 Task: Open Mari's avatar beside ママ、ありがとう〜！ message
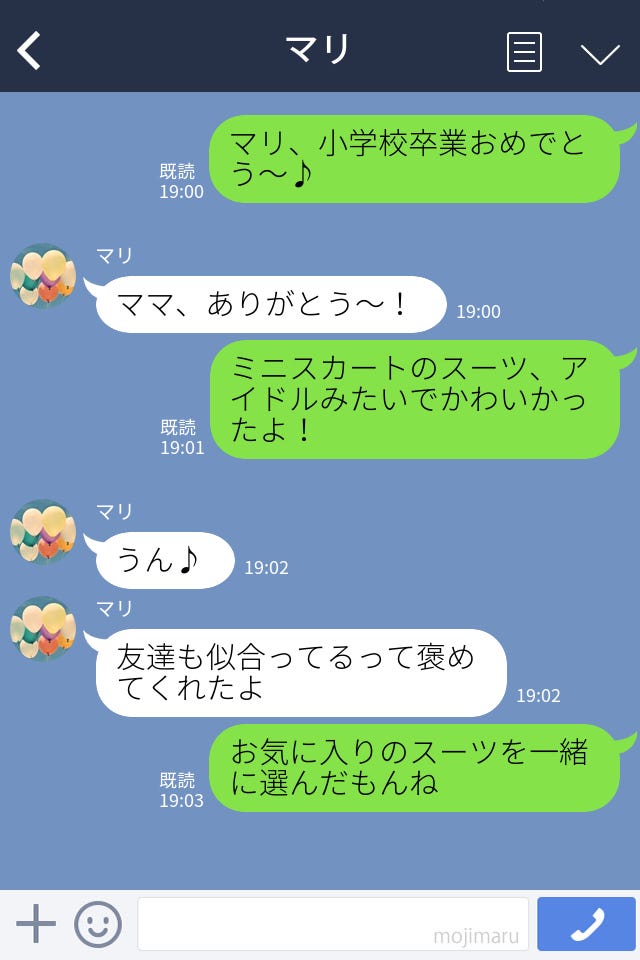click(x=43, y=276)
